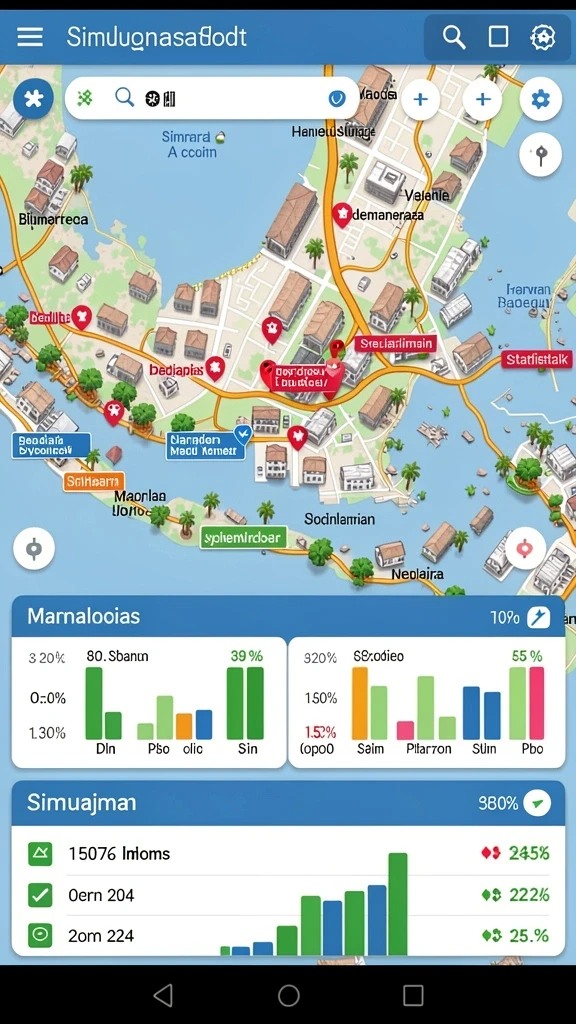
Task: Tap the square icon in app bar
Action: (x=498, y=37)
